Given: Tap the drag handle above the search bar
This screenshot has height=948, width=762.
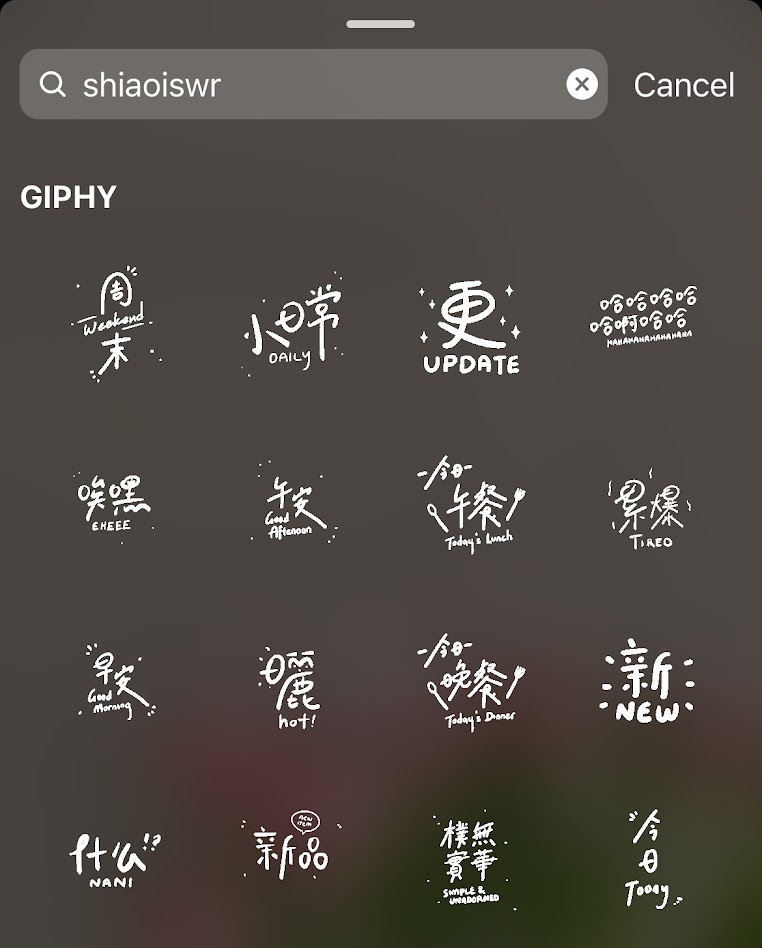Looking at the screenshot, I should 381,22.
